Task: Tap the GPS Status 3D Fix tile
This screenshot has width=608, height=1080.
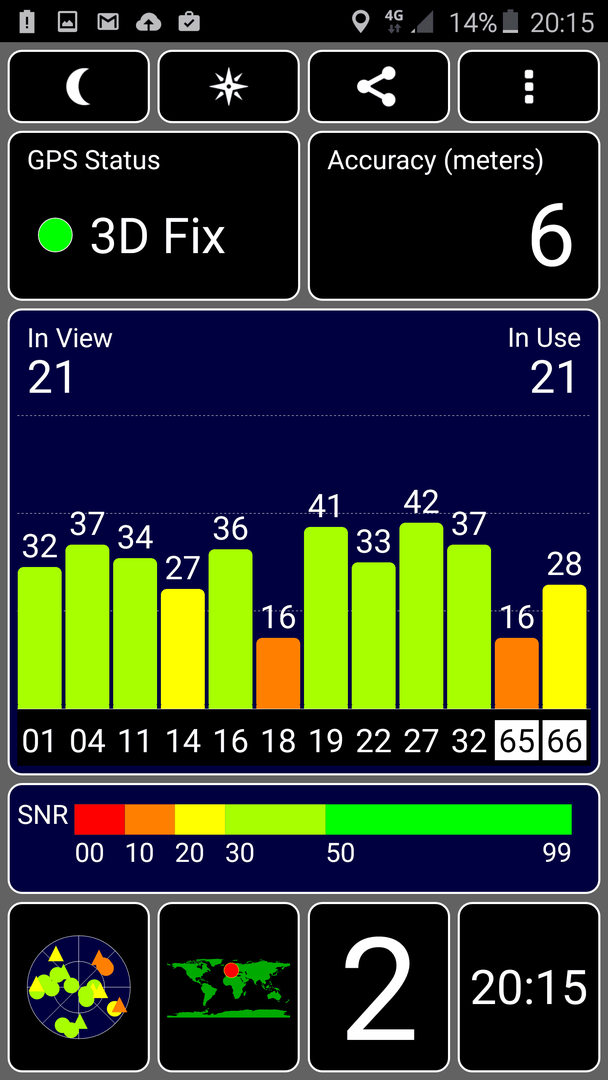Action: (x=154, y=216)
